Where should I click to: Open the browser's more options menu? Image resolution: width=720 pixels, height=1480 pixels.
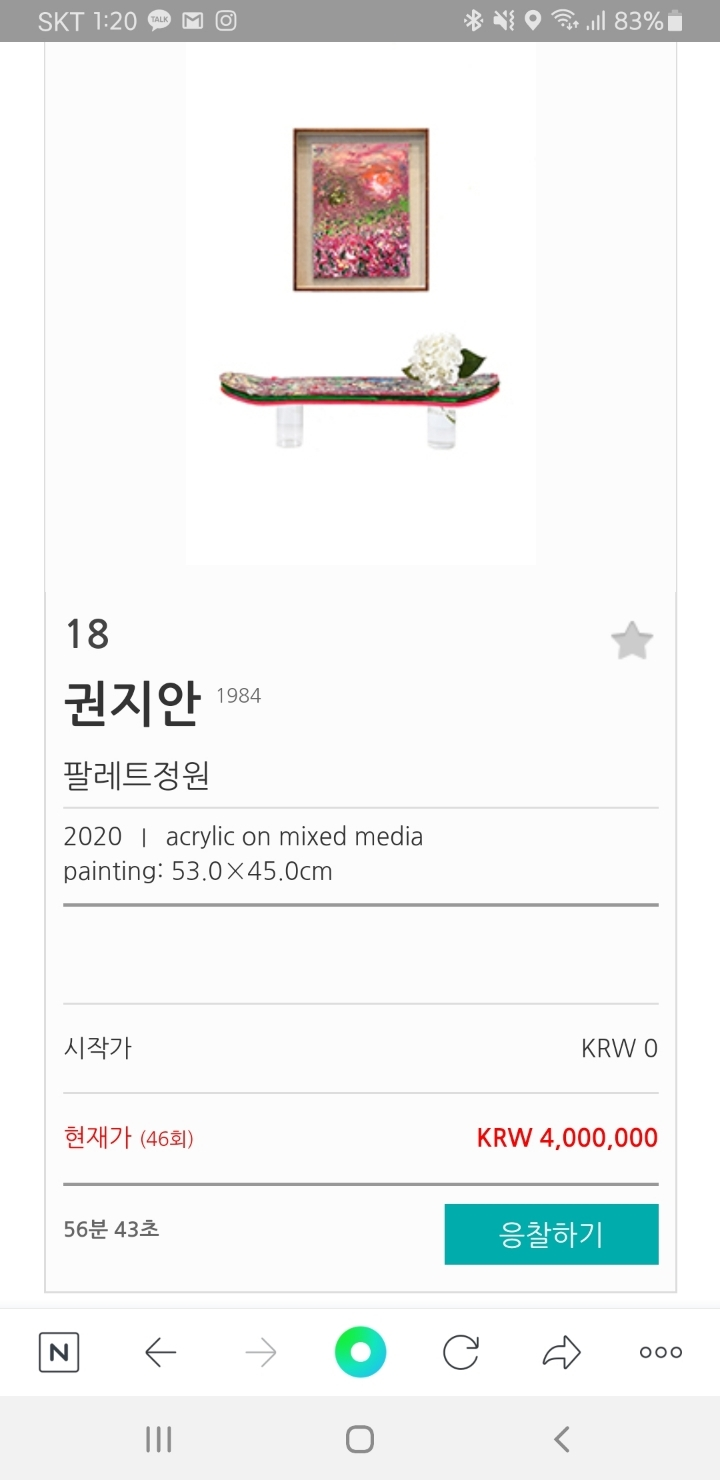(660, 1353)
